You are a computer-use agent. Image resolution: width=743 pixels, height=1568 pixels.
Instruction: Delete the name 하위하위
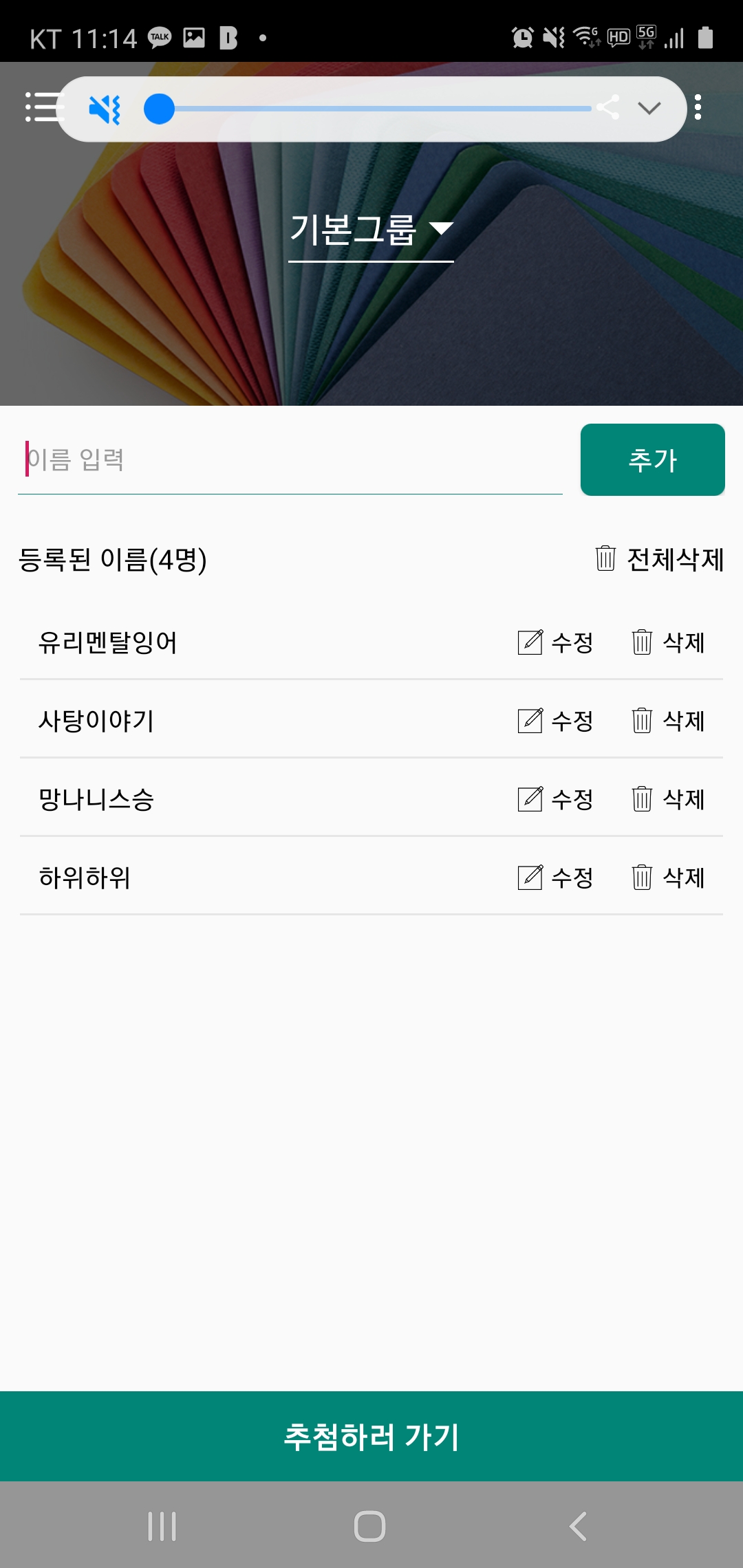click(668, 878)
